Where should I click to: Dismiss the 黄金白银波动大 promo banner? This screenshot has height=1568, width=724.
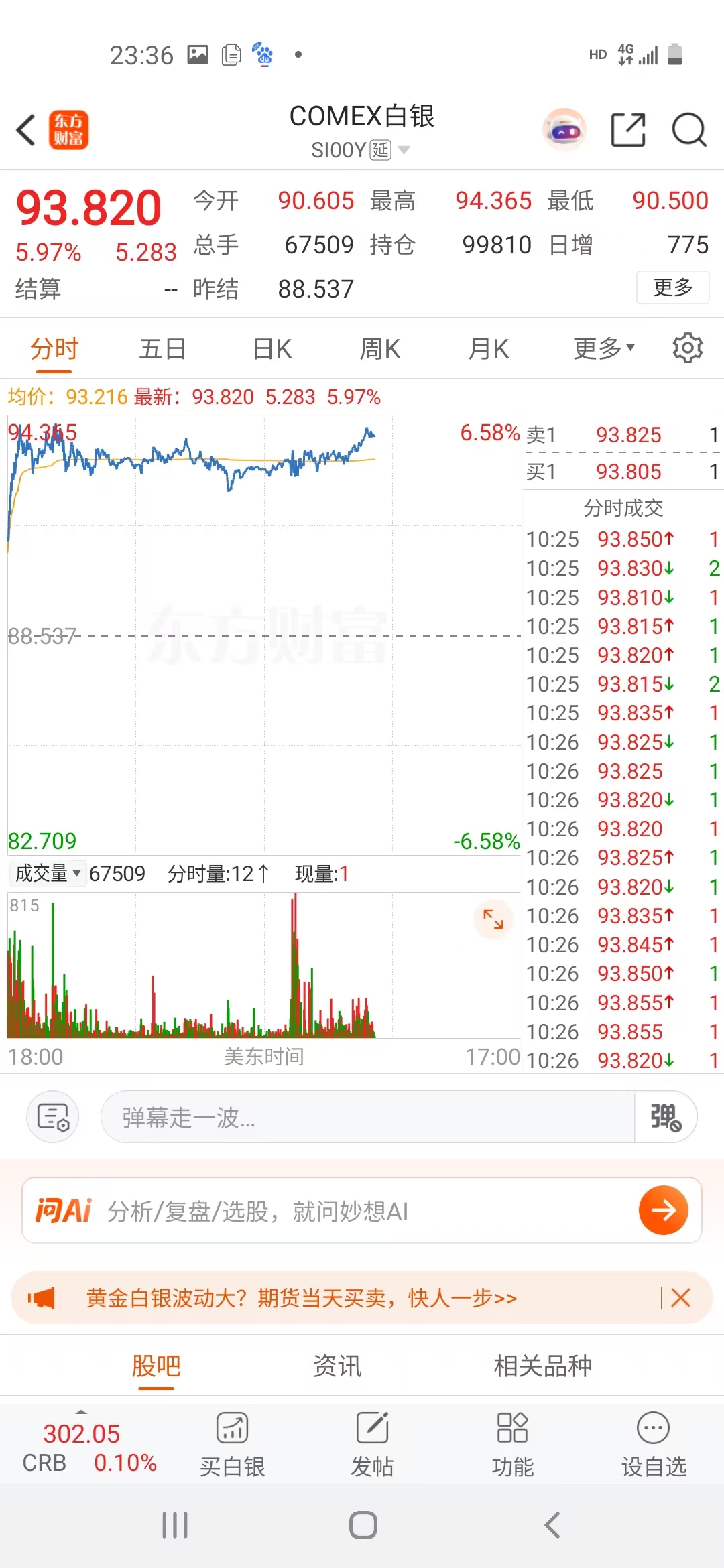pos(680,1298)
